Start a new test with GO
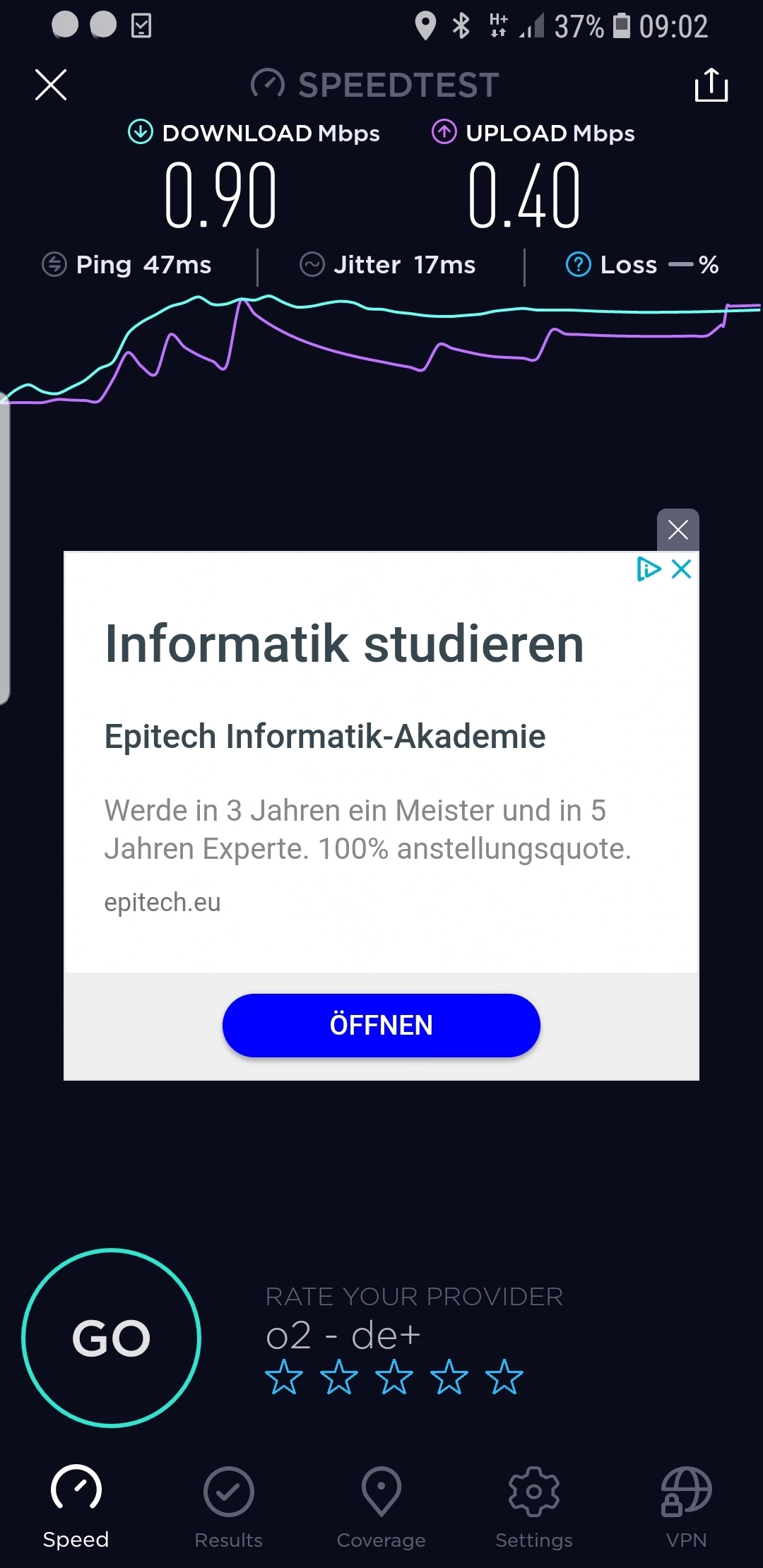Screen dimensions: 763x1568 pyautogui.click(x=112, y=1338)
